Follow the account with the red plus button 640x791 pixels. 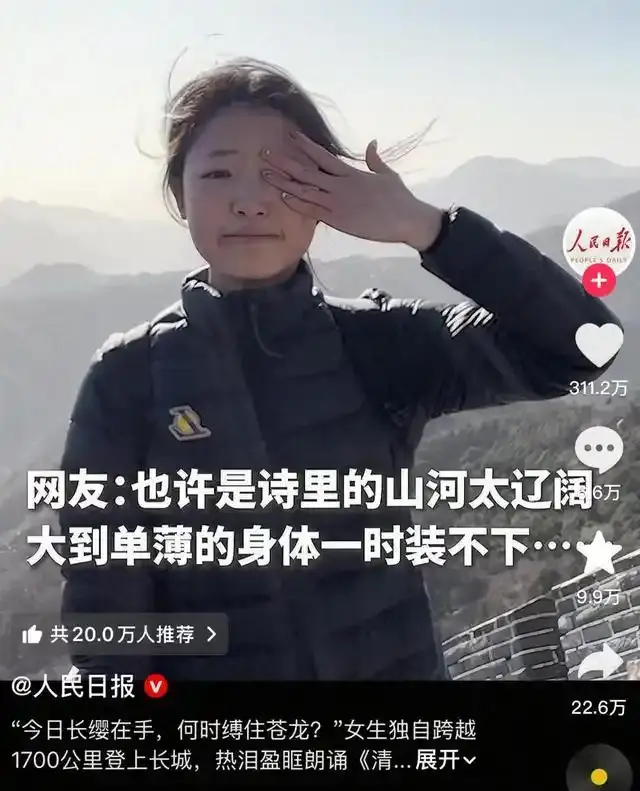coord(599,282)
